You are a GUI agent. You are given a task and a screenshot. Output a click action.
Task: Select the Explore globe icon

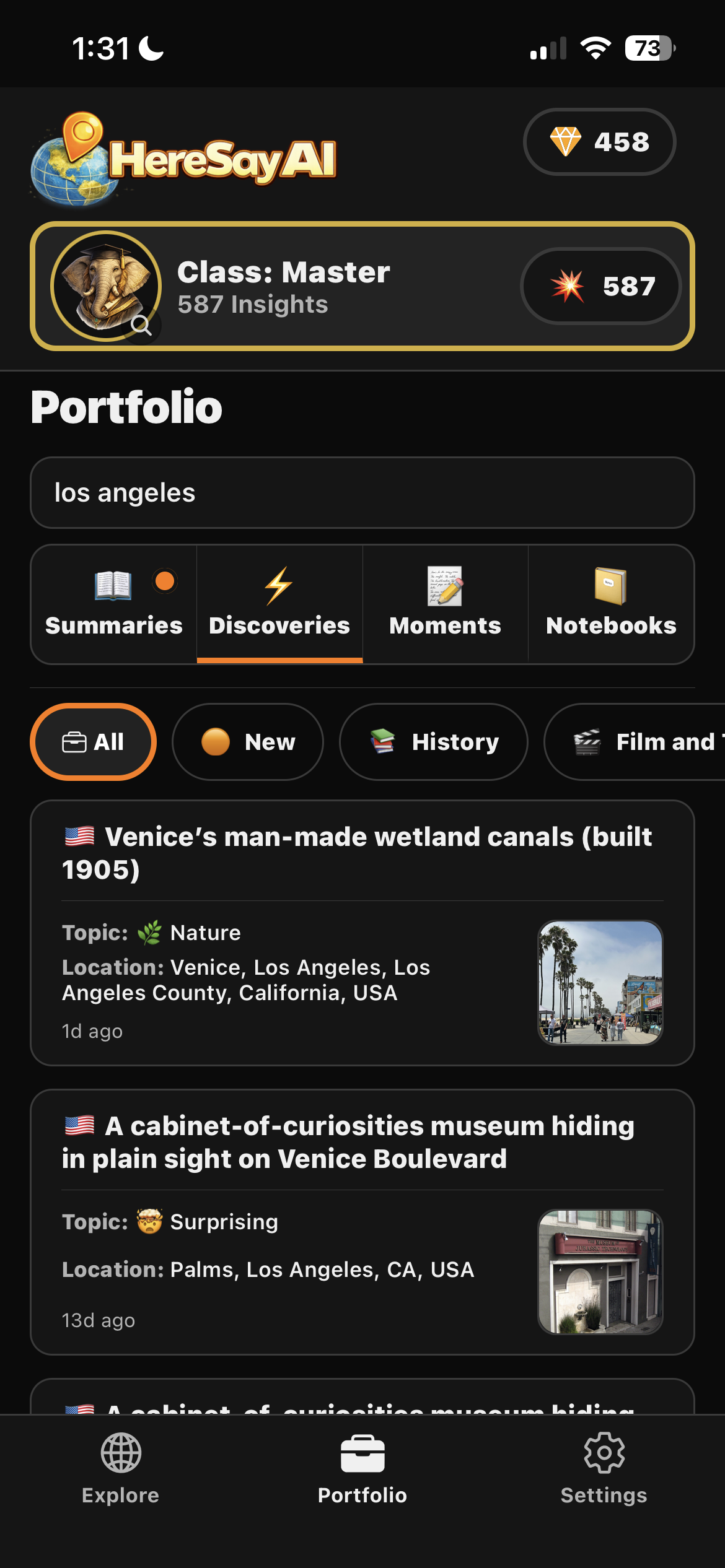click(120, 1454)
